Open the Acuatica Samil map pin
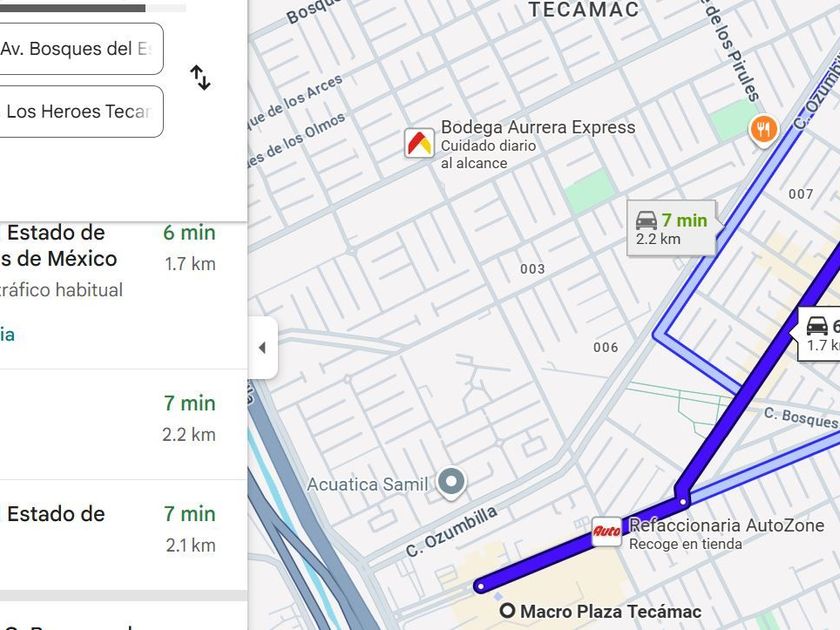The width and height of the screenshot is (840, 630). click(x=451, y=482)
